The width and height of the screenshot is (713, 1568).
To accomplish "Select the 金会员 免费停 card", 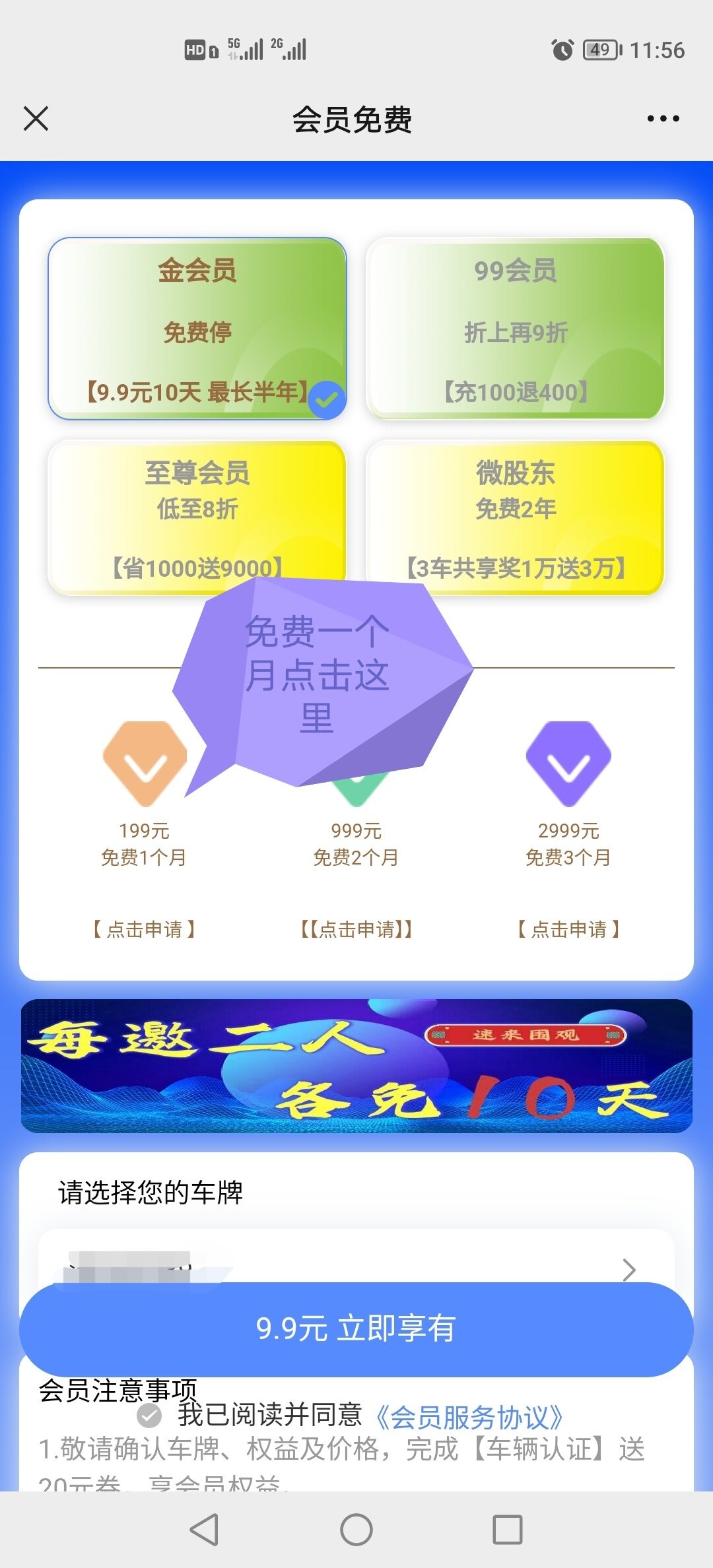I will (x=197, y=329).
